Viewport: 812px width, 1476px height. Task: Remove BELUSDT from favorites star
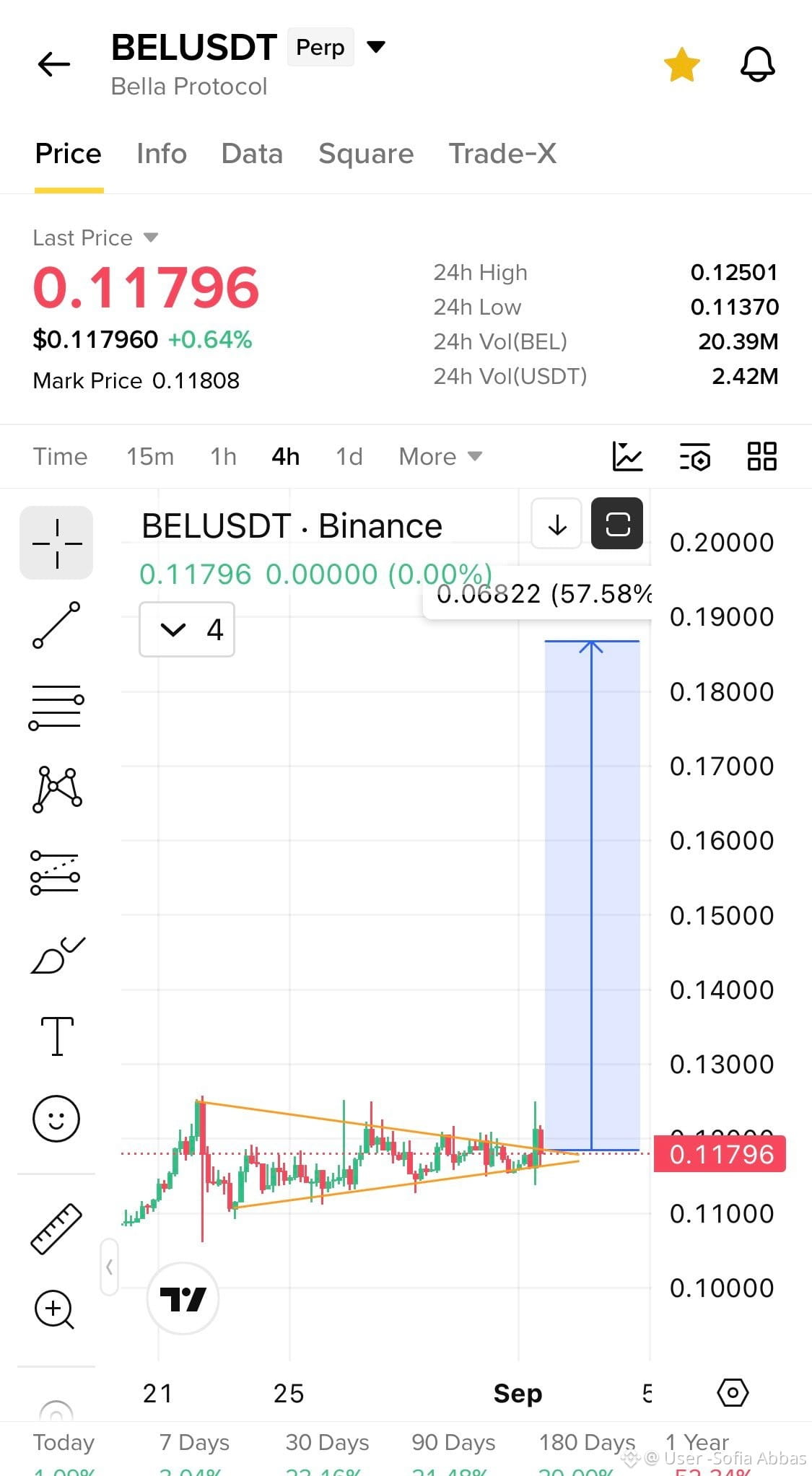point(681,65)
